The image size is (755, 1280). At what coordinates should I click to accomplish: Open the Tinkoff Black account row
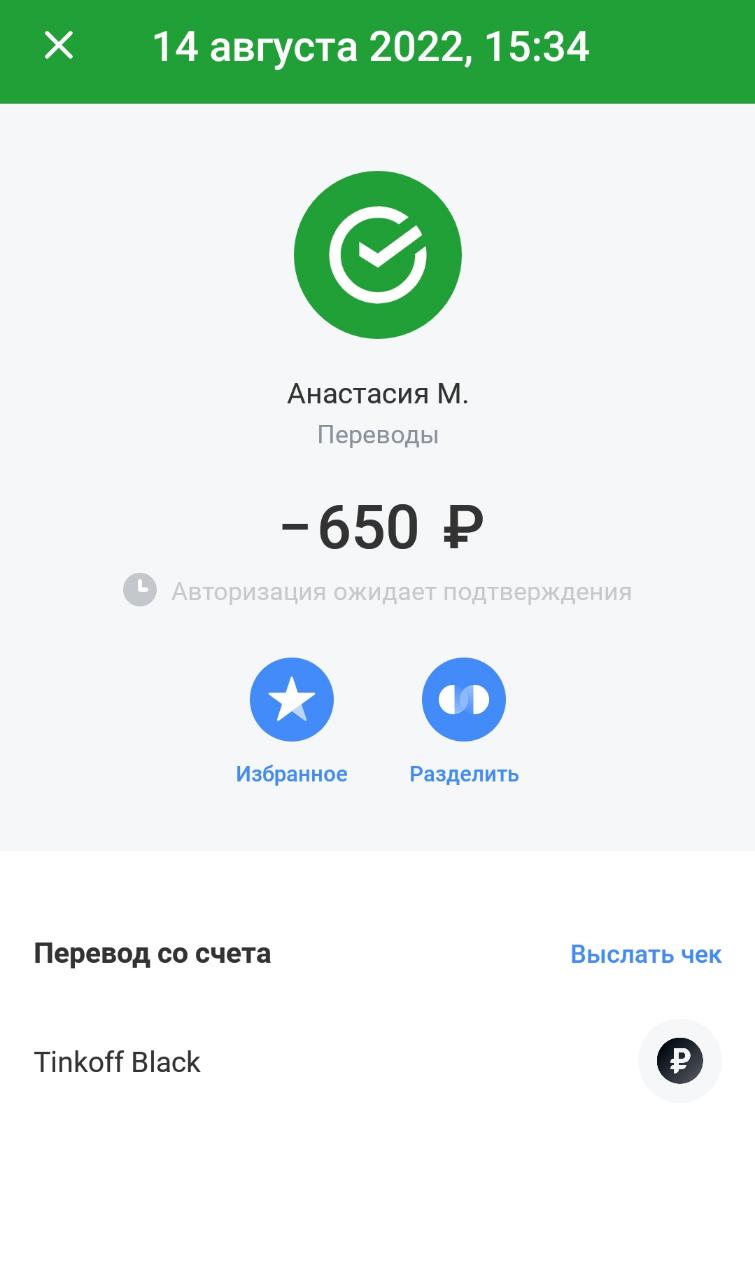[377, 1061]
